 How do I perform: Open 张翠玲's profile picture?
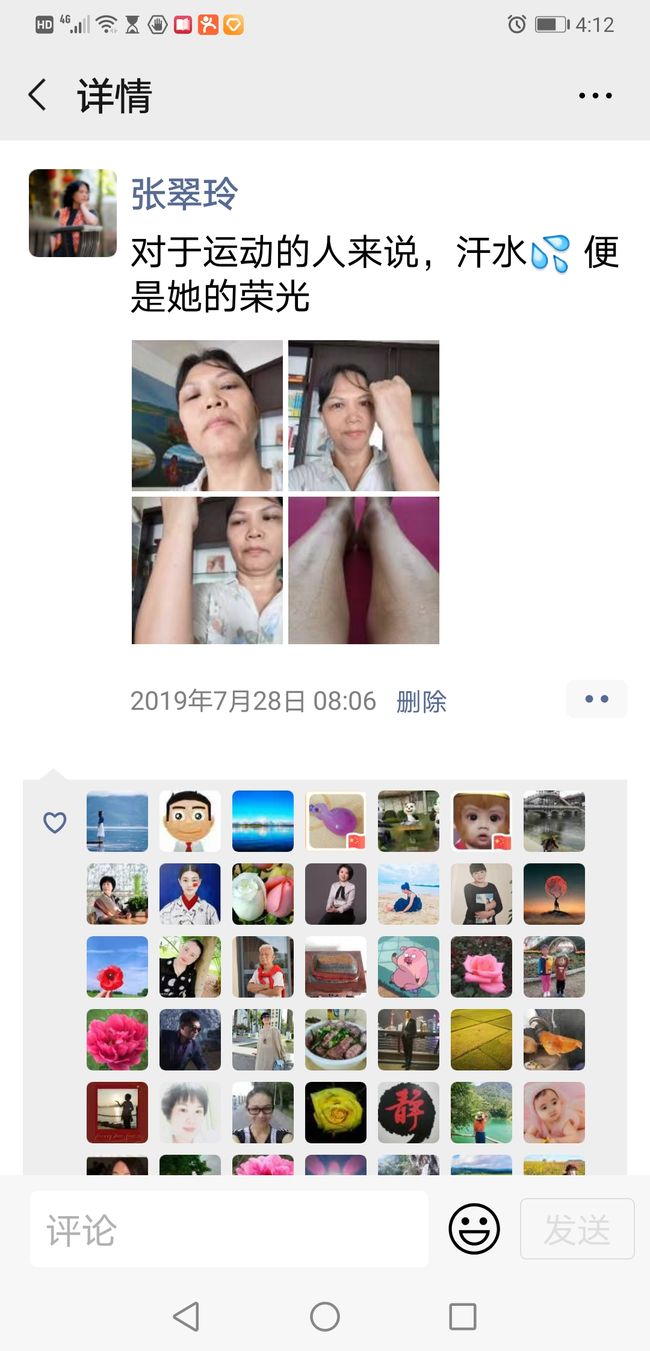pos(73,213)
